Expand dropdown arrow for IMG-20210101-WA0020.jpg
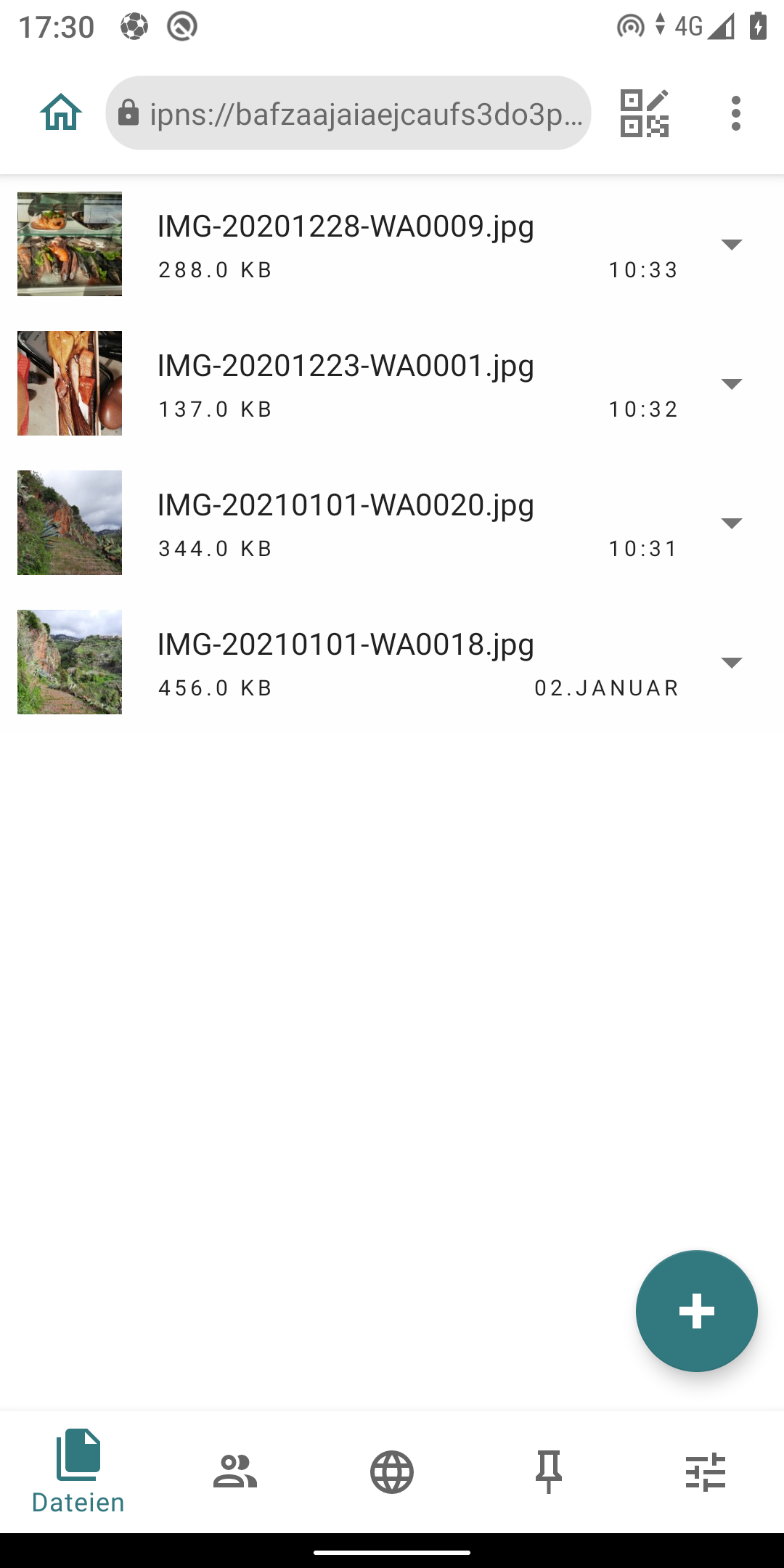The width and height of the screenshot is (784, 1568). [731, 523]
